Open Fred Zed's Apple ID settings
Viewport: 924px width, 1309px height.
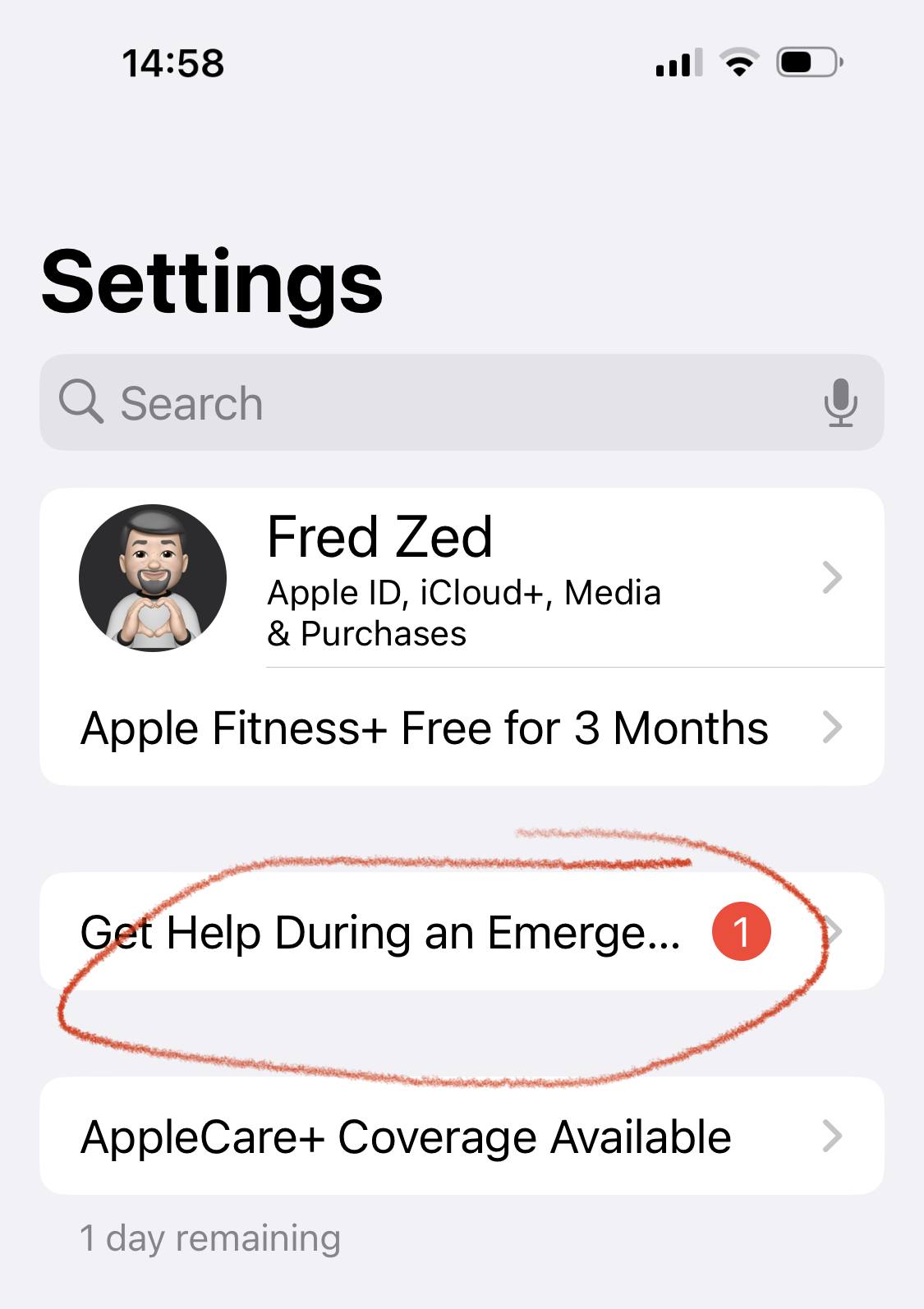(462, 578)
